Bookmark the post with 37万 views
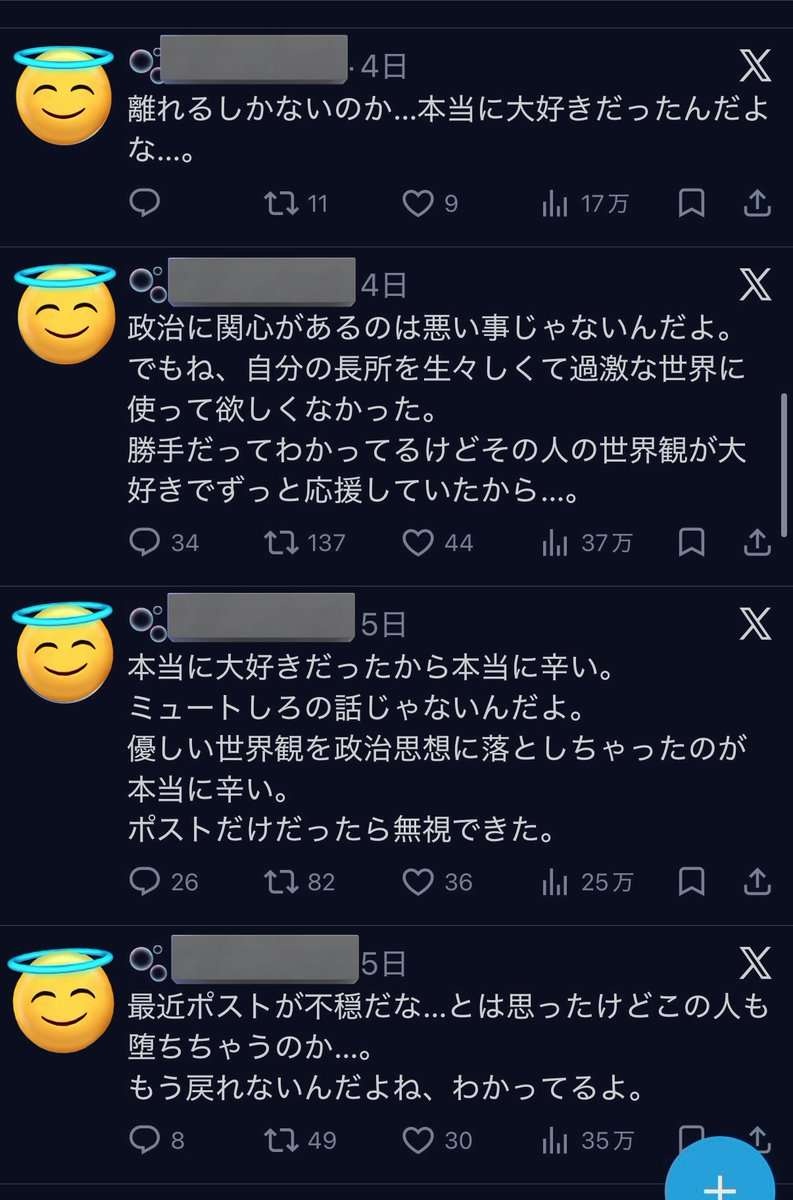 [691, 542]
